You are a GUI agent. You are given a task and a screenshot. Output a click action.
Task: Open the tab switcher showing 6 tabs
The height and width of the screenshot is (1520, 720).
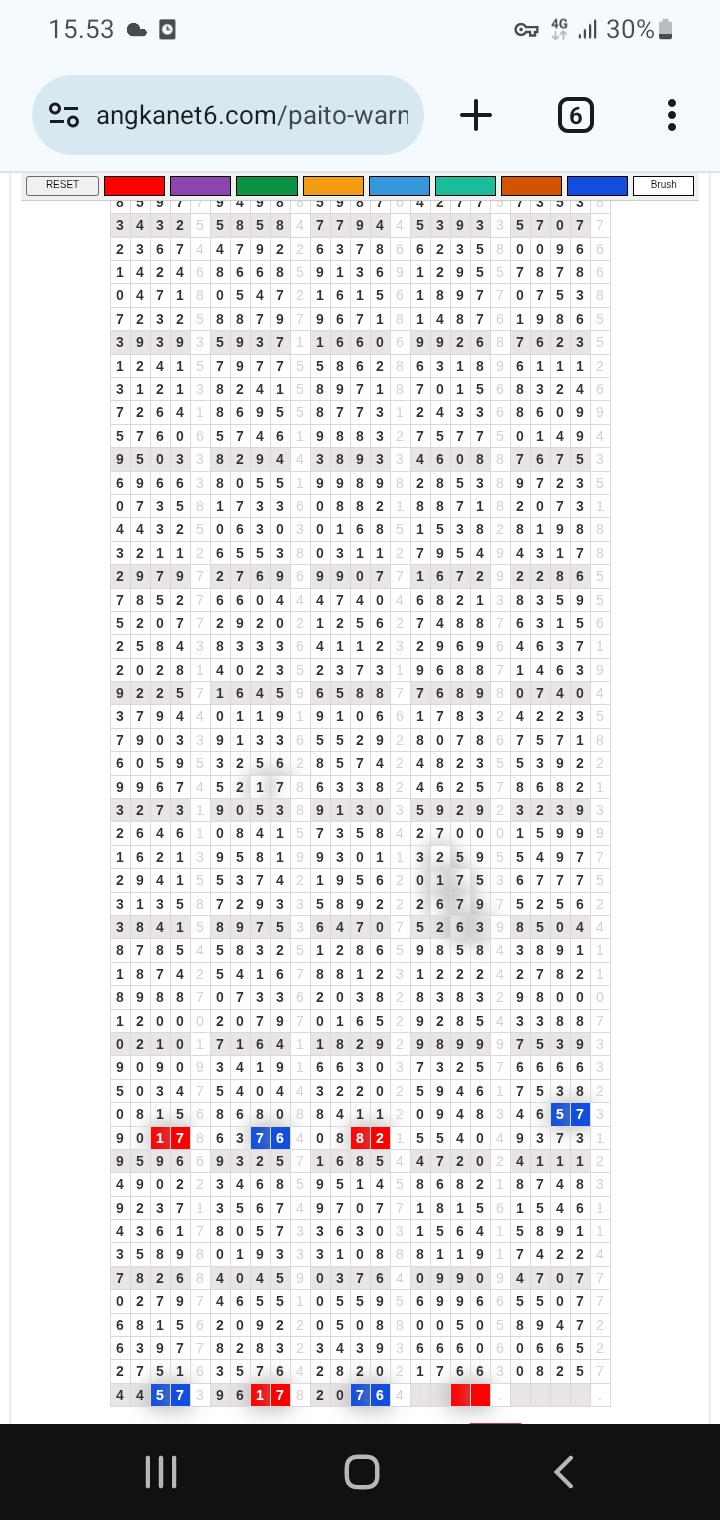click(x=575, y=116)
